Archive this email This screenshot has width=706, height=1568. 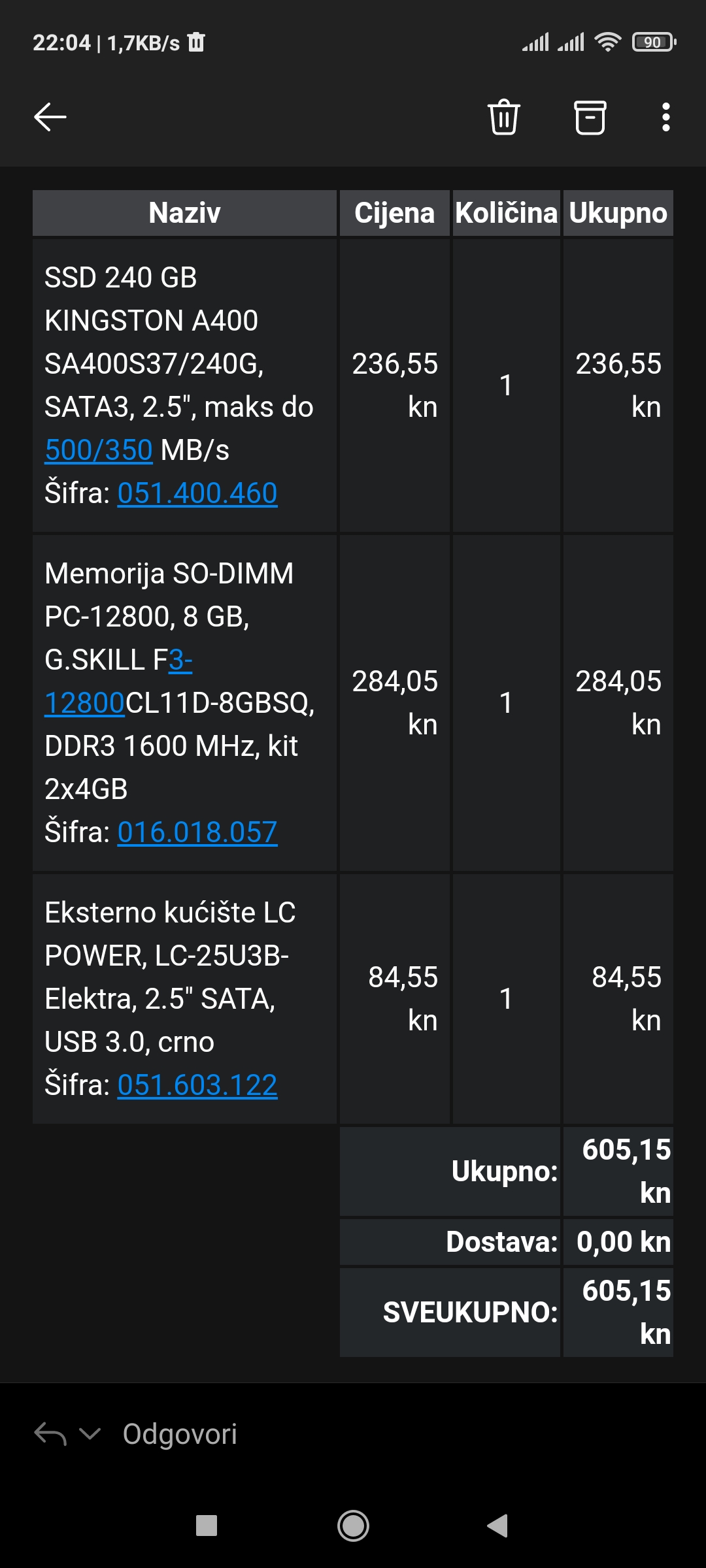click(590, 118)
